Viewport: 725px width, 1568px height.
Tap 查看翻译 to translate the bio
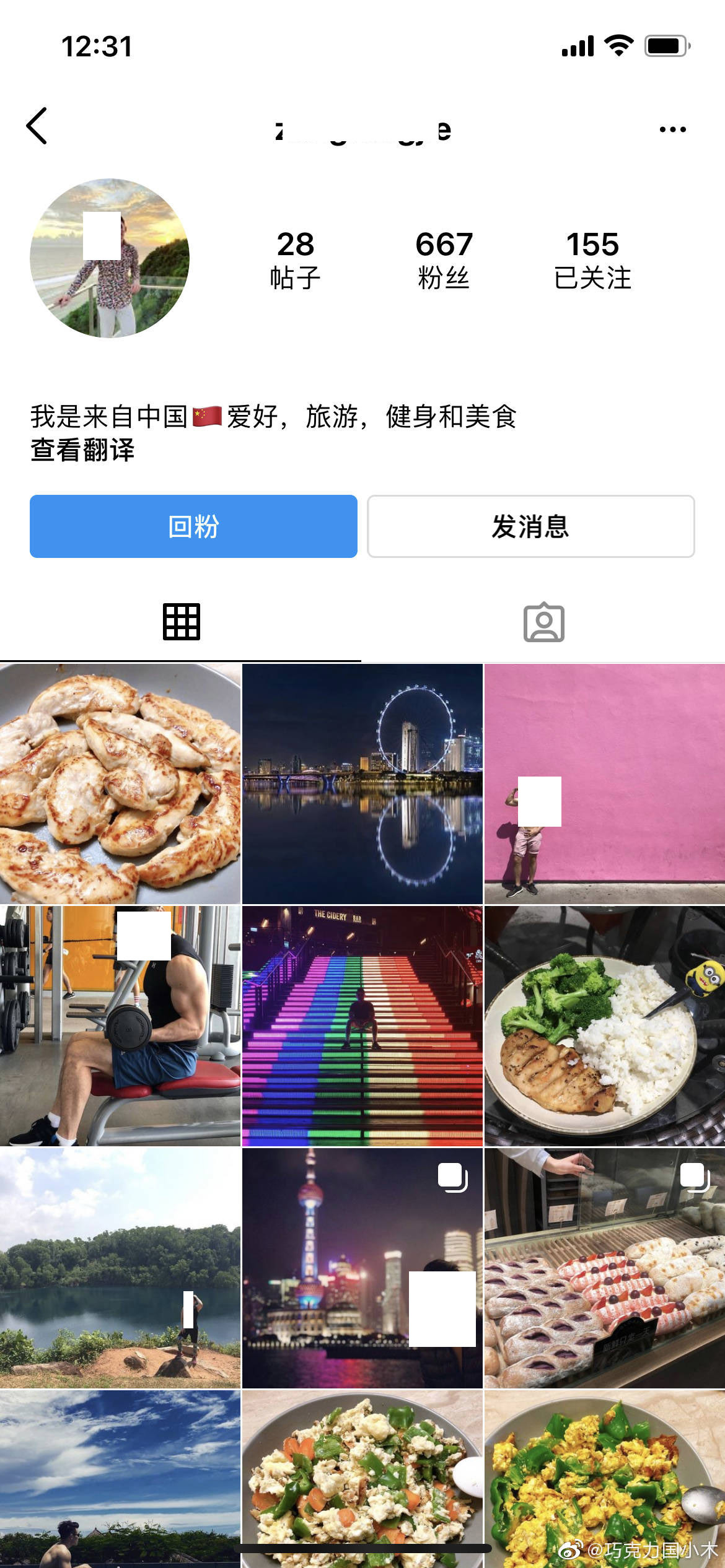tap(83, 450)
